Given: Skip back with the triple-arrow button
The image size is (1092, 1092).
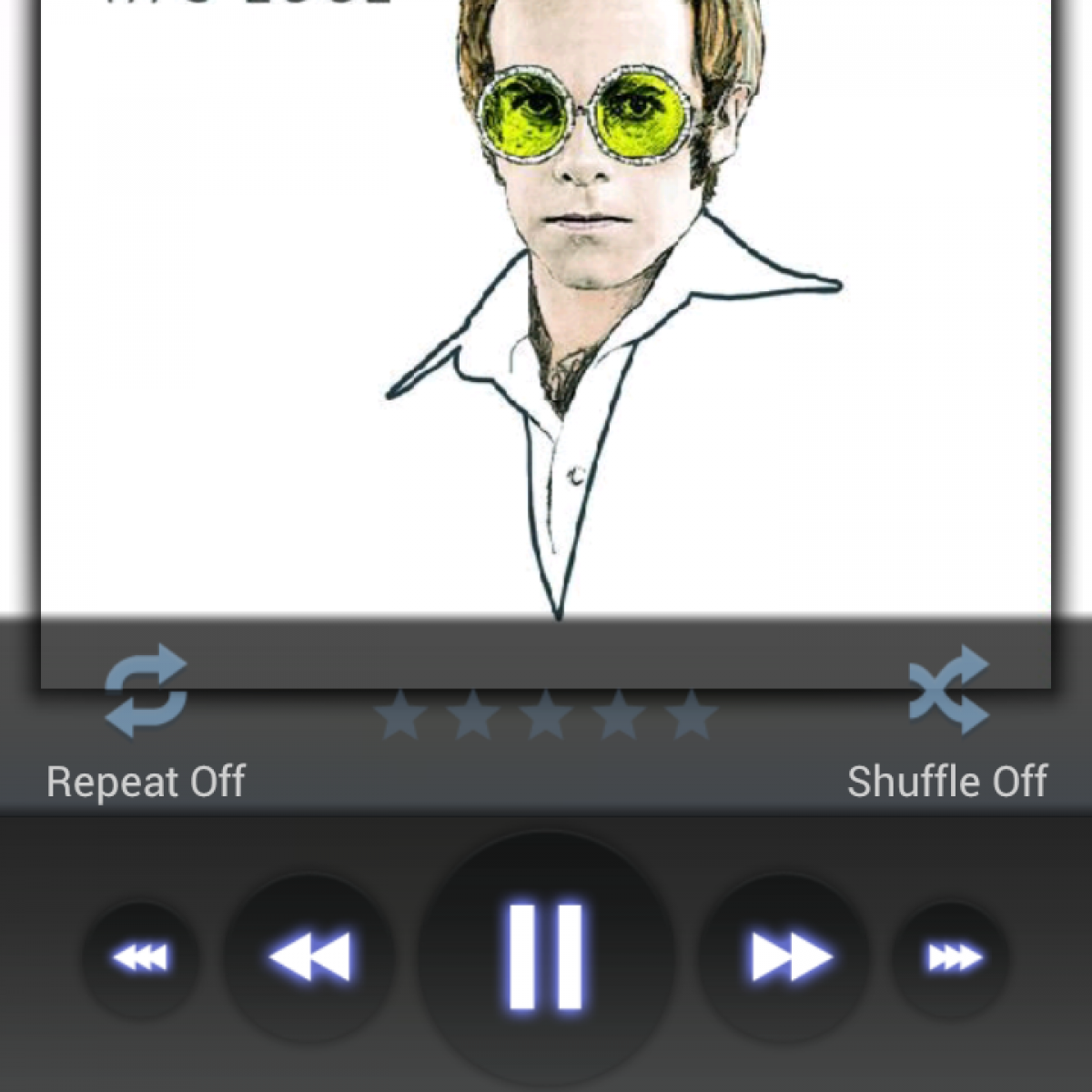Looking at the screenshot, I should (x=140, y=957).
